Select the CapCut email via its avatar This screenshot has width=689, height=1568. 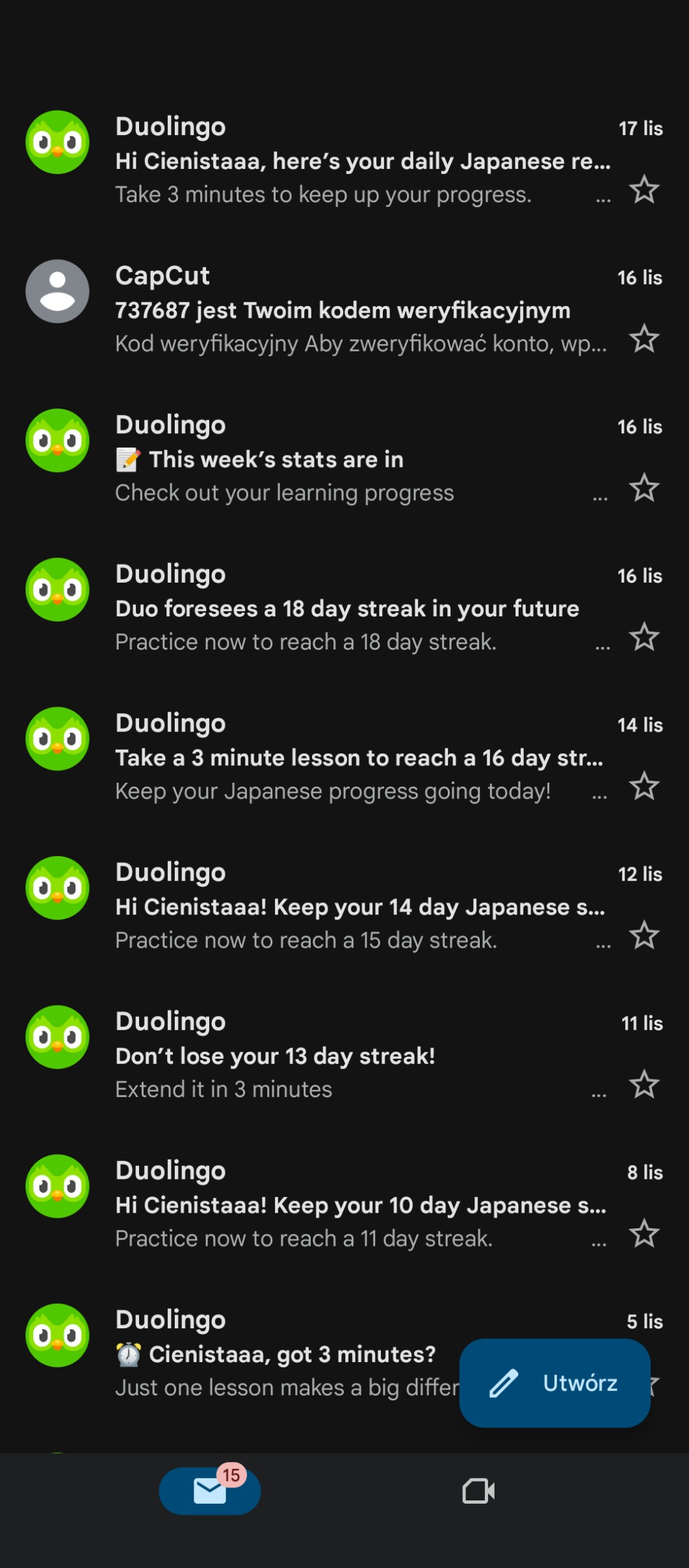(x=57, y=292)
